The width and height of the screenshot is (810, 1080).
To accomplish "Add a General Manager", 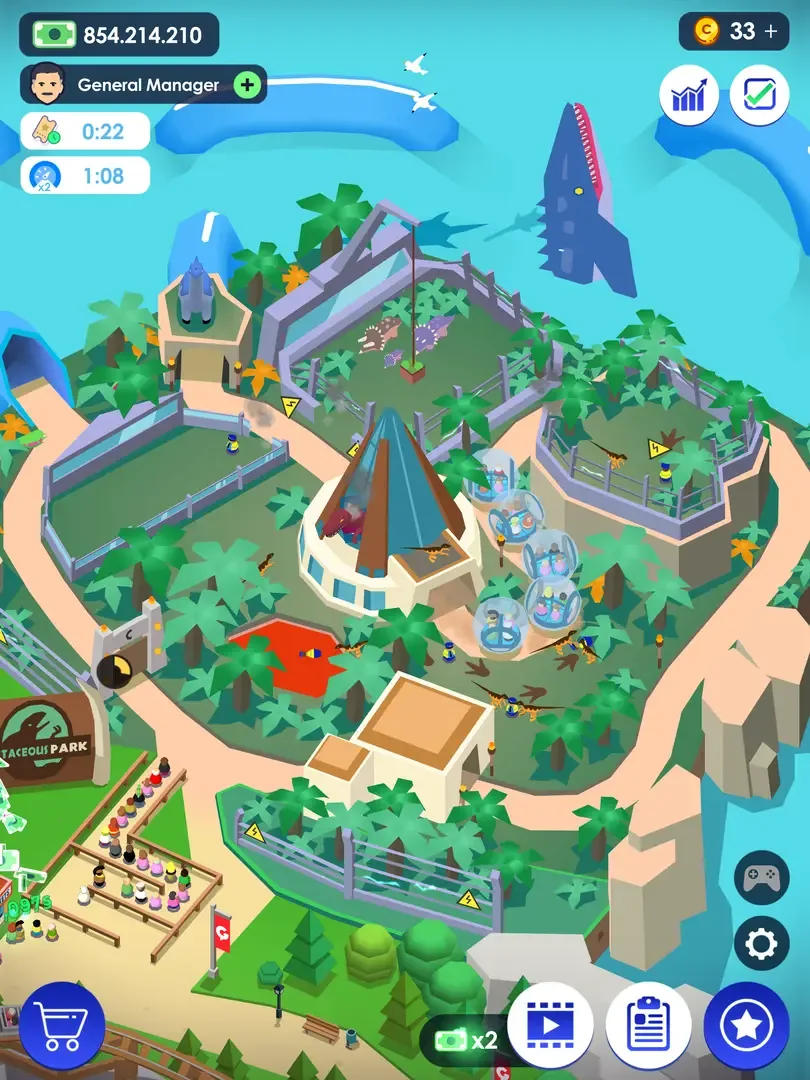I will (x=247, y=85).
